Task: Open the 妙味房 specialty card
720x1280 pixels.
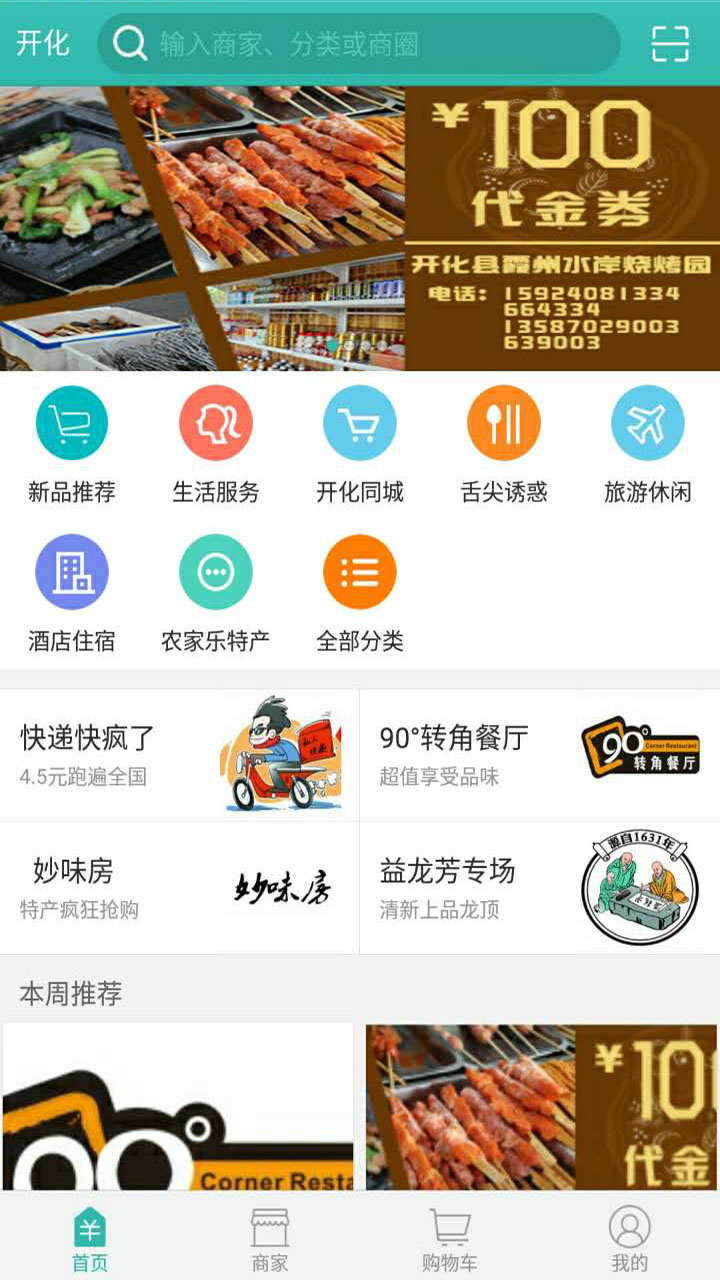Action: (x=180, y=888)
